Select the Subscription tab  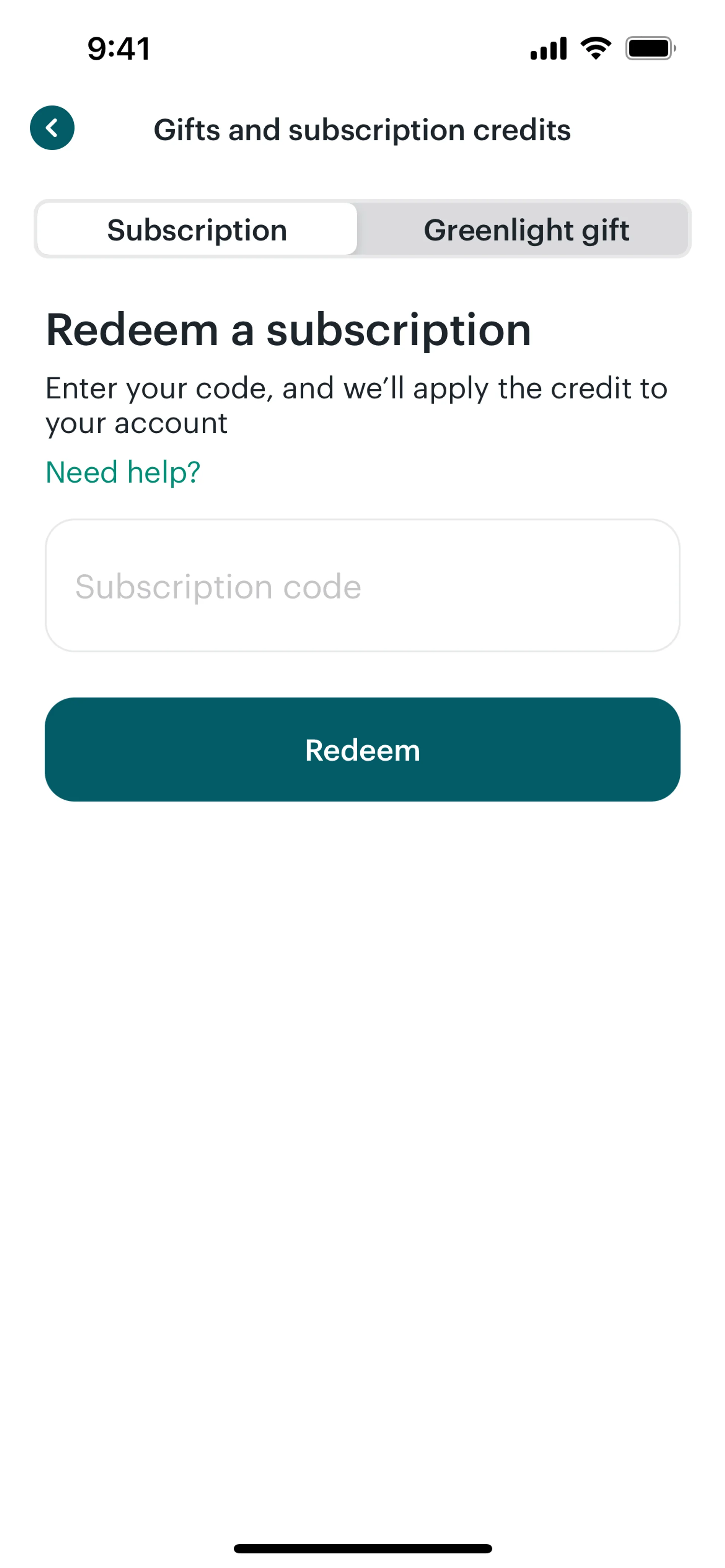tap(197, 229)
